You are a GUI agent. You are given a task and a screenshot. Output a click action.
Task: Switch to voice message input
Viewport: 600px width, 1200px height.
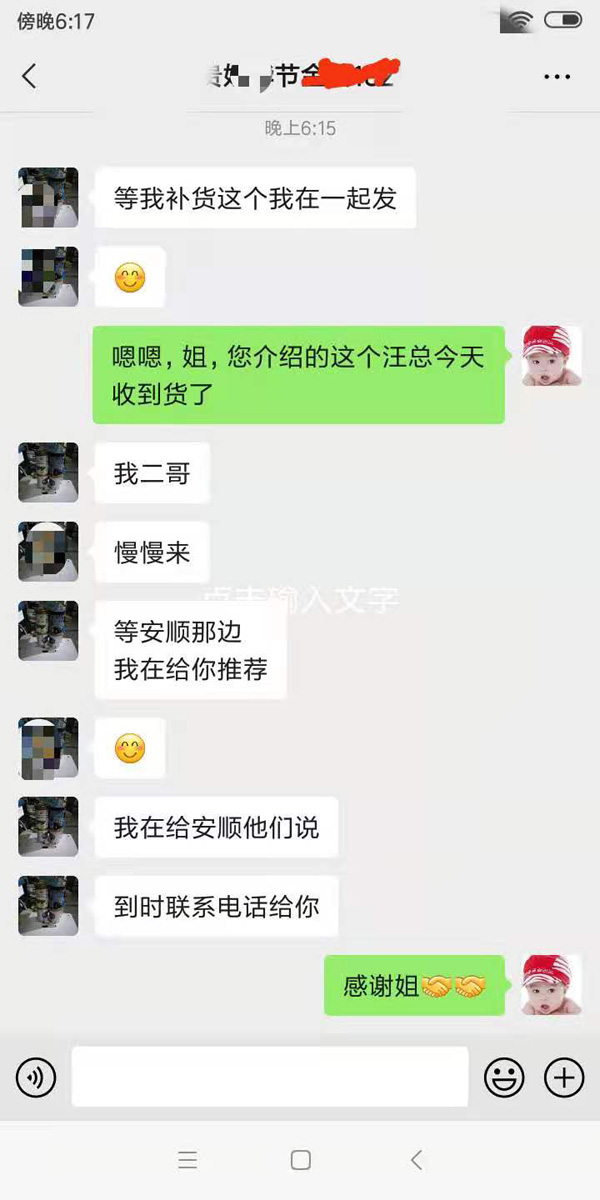[36, 1077]
